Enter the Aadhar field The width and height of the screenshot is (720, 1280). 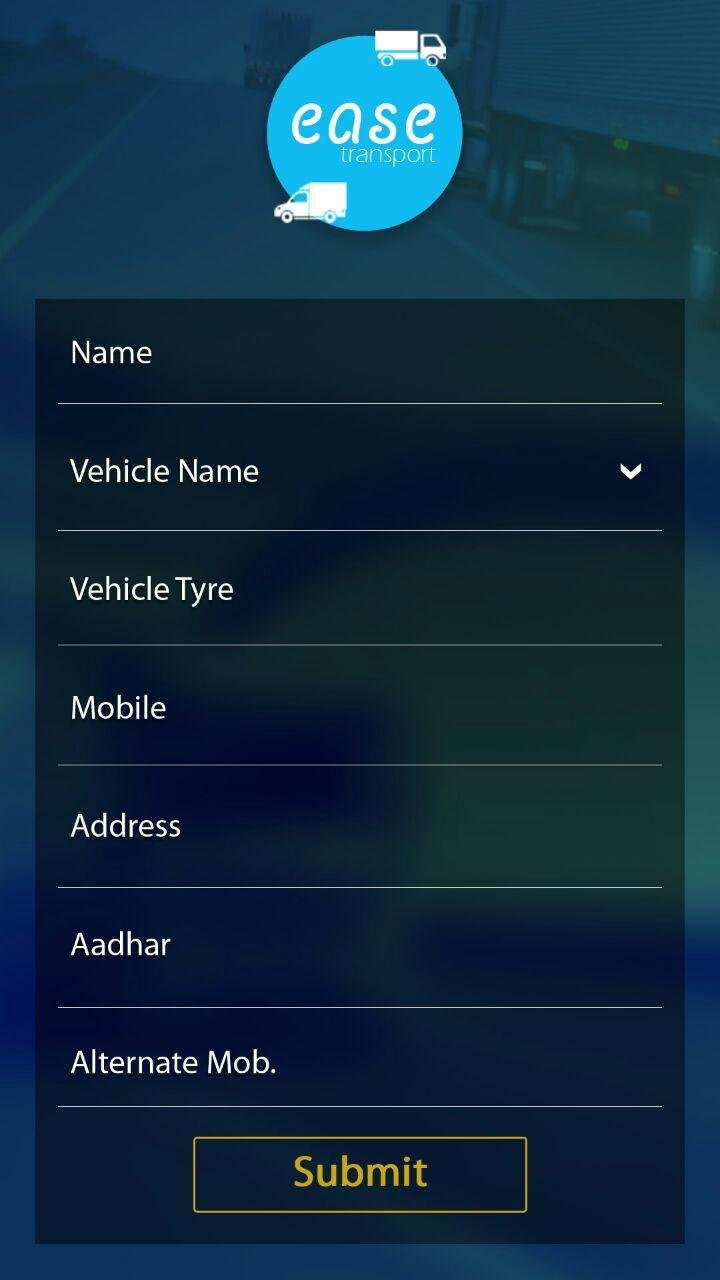click(360, 945)
